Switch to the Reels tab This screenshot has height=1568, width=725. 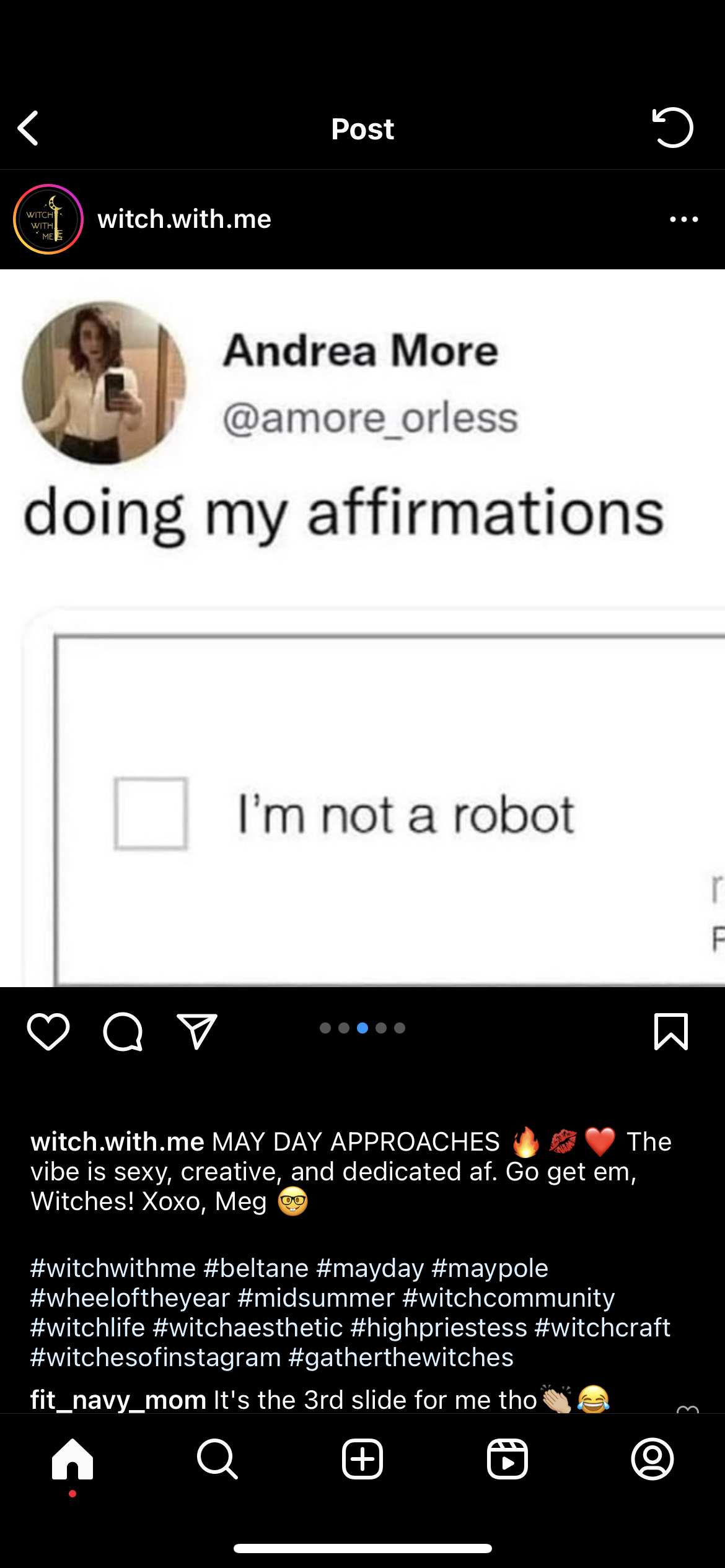[x=507, y=1459]
